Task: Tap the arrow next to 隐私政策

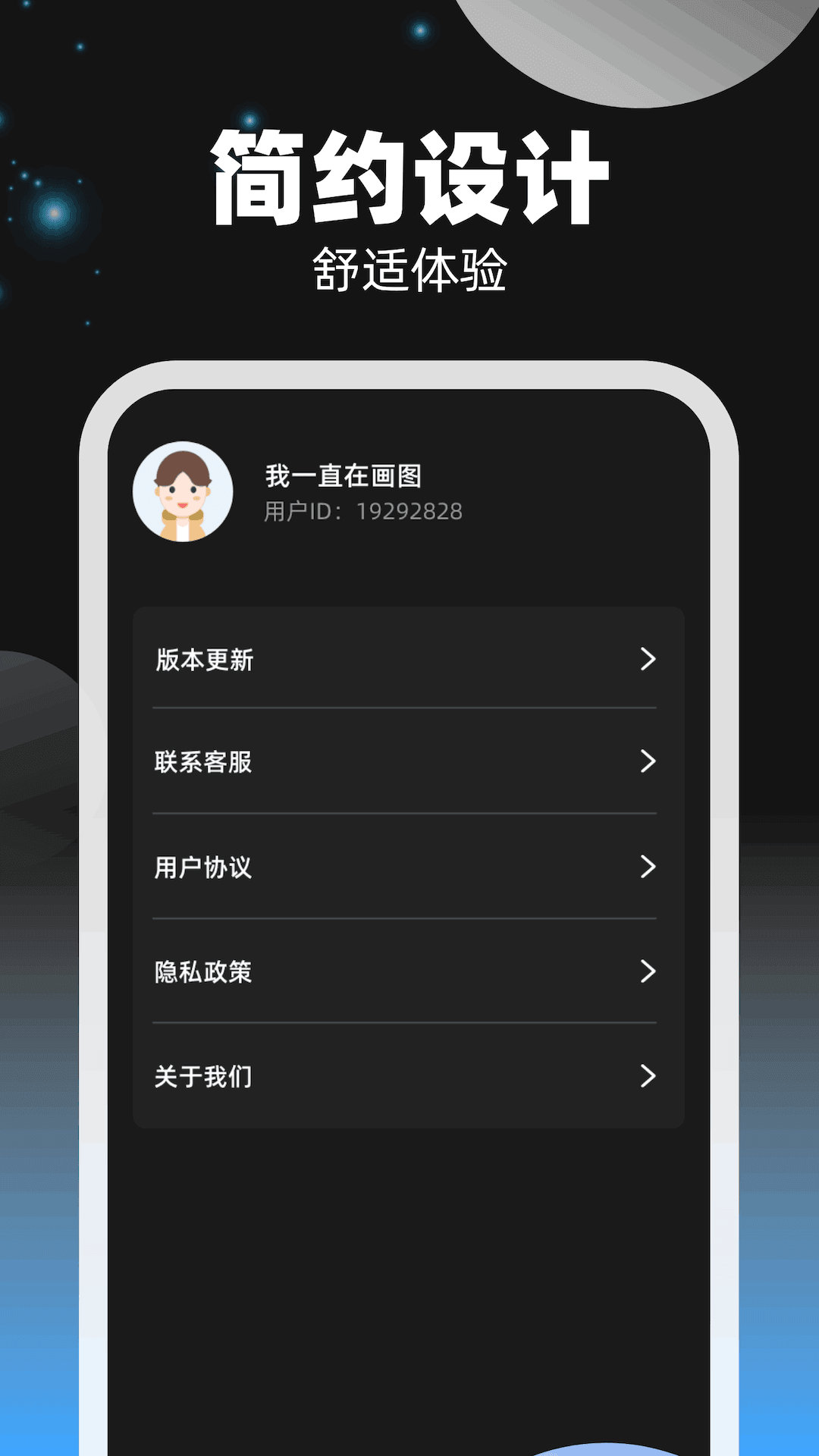Action: tap(648, 972)
